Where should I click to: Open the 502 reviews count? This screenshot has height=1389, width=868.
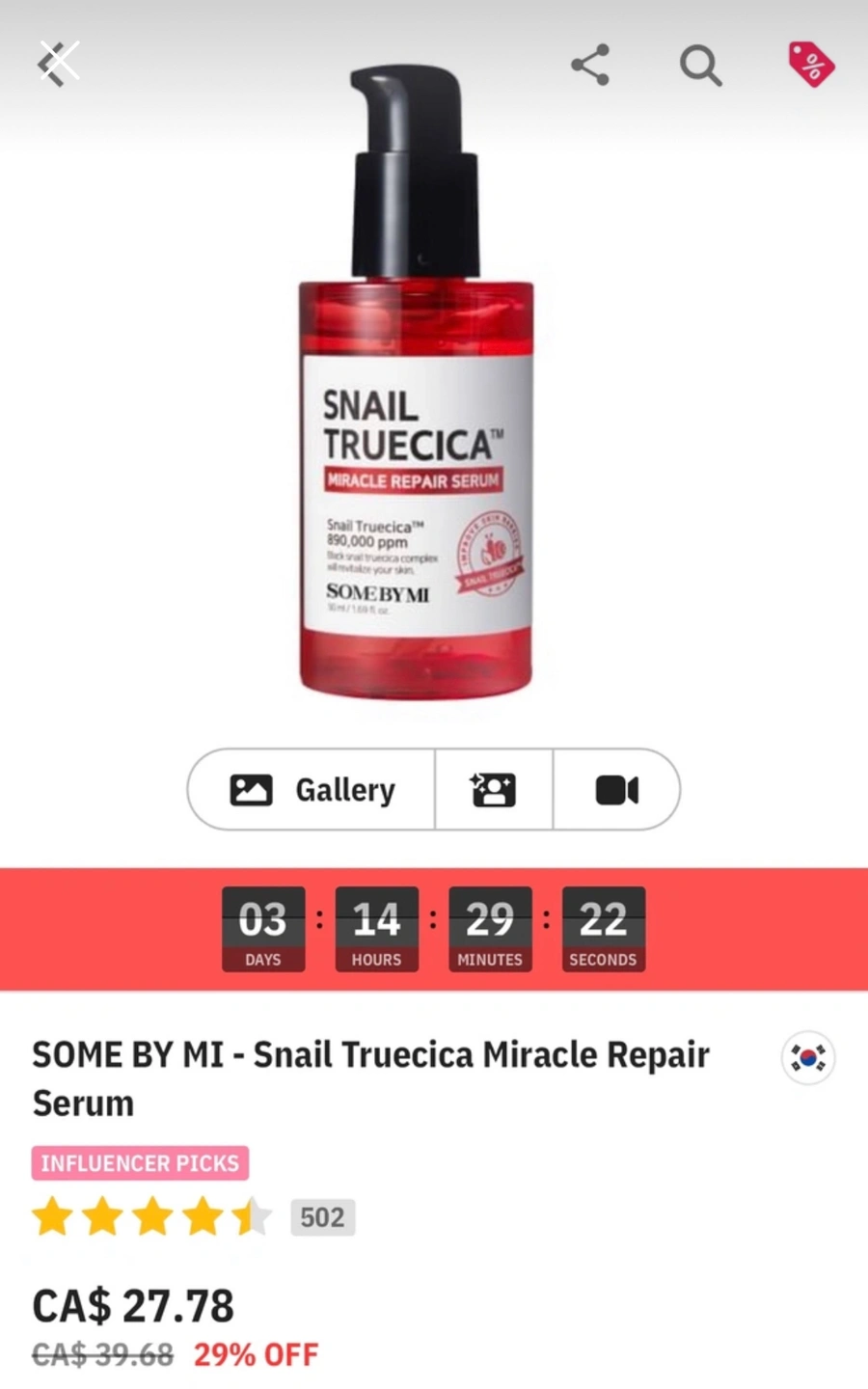coord(322,1217)
